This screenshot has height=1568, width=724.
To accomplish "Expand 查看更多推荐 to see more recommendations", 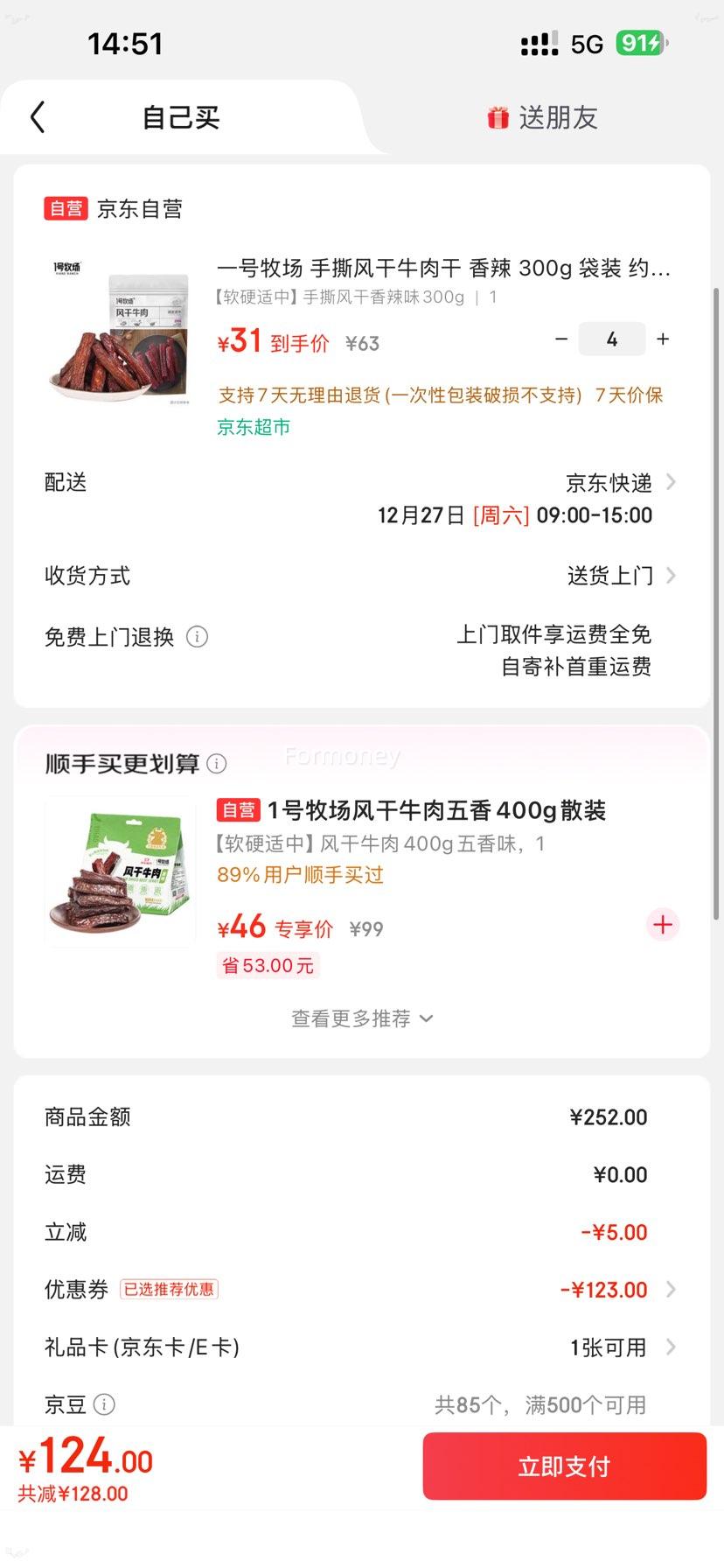I will tap(361, 1018).
